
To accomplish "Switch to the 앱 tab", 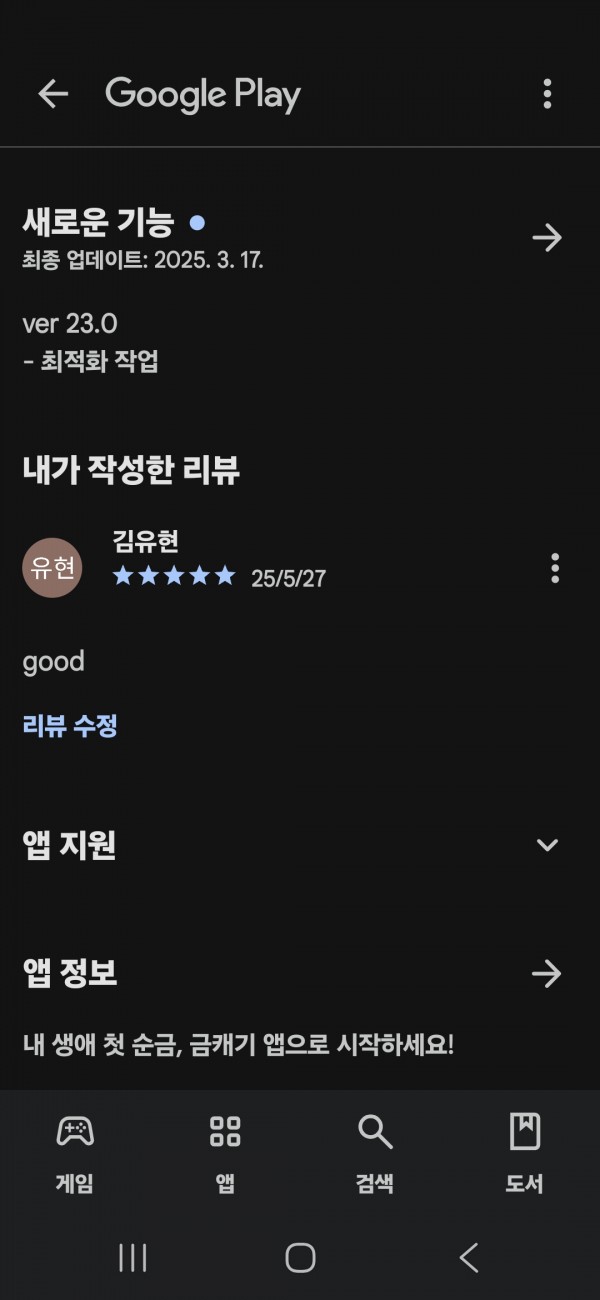I will point(225,1154).
